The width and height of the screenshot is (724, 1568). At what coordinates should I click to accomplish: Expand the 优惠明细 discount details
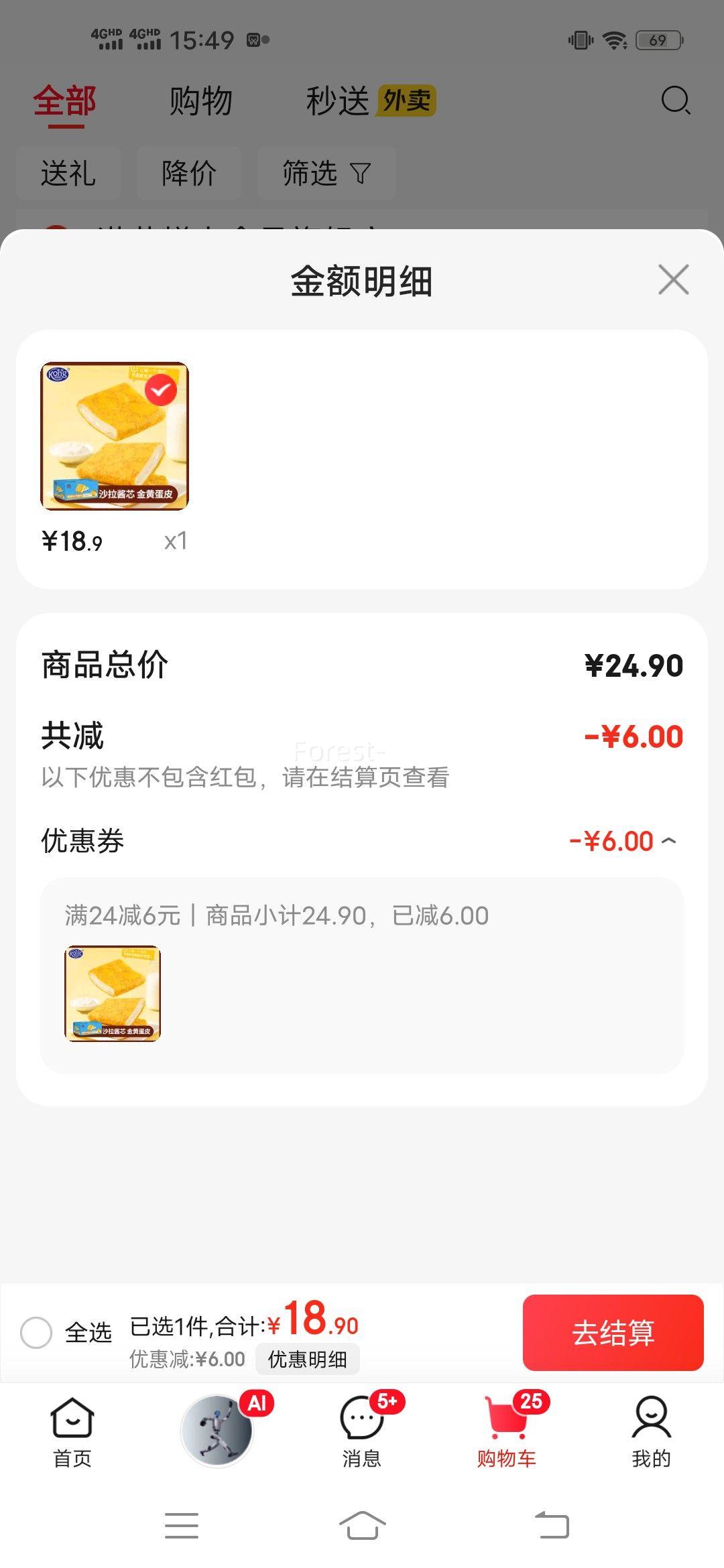click(308, 1359)
